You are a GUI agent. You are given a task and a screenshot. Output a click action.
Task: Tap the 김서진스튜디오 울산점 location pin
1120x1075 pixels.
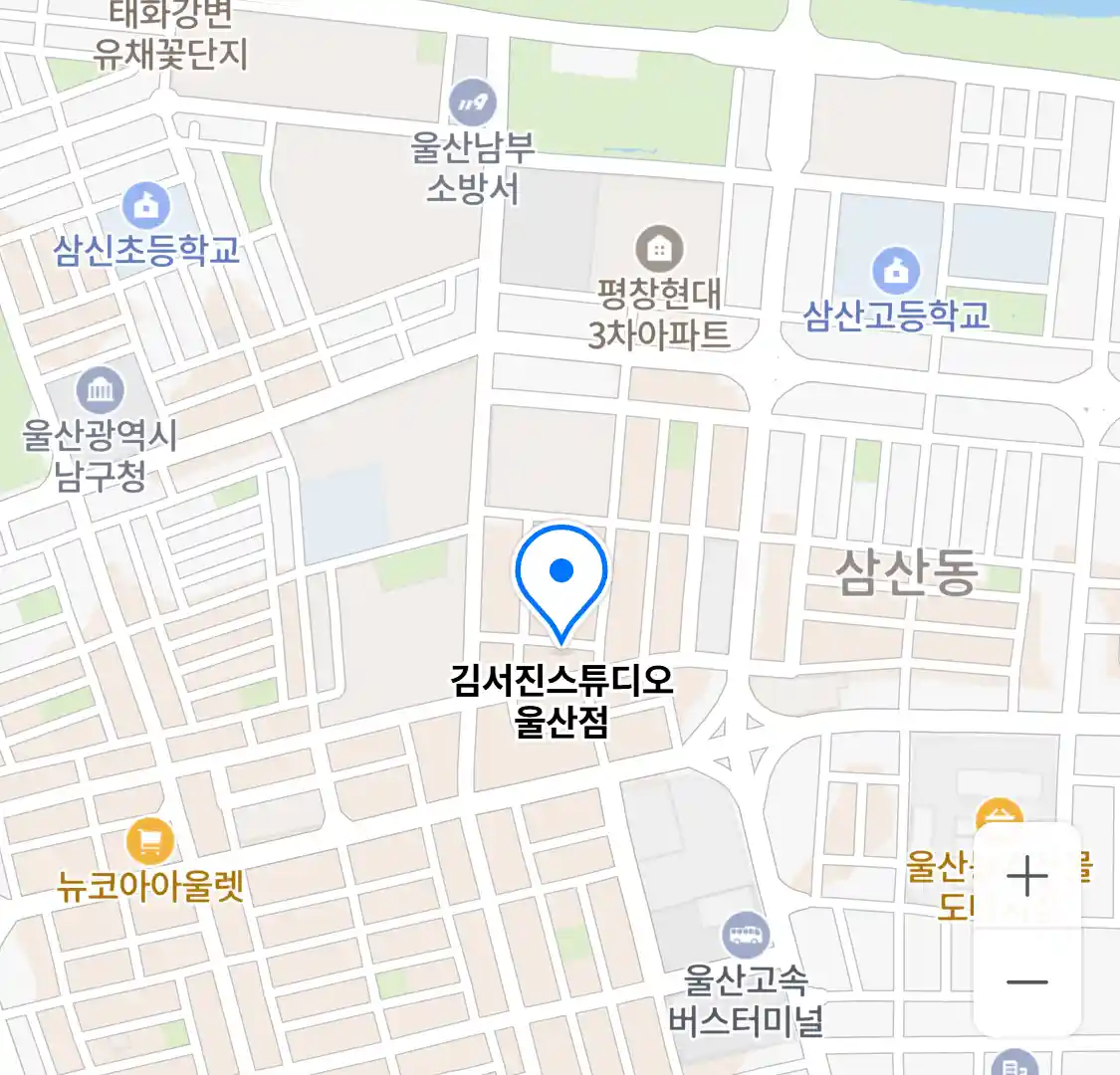561,577
